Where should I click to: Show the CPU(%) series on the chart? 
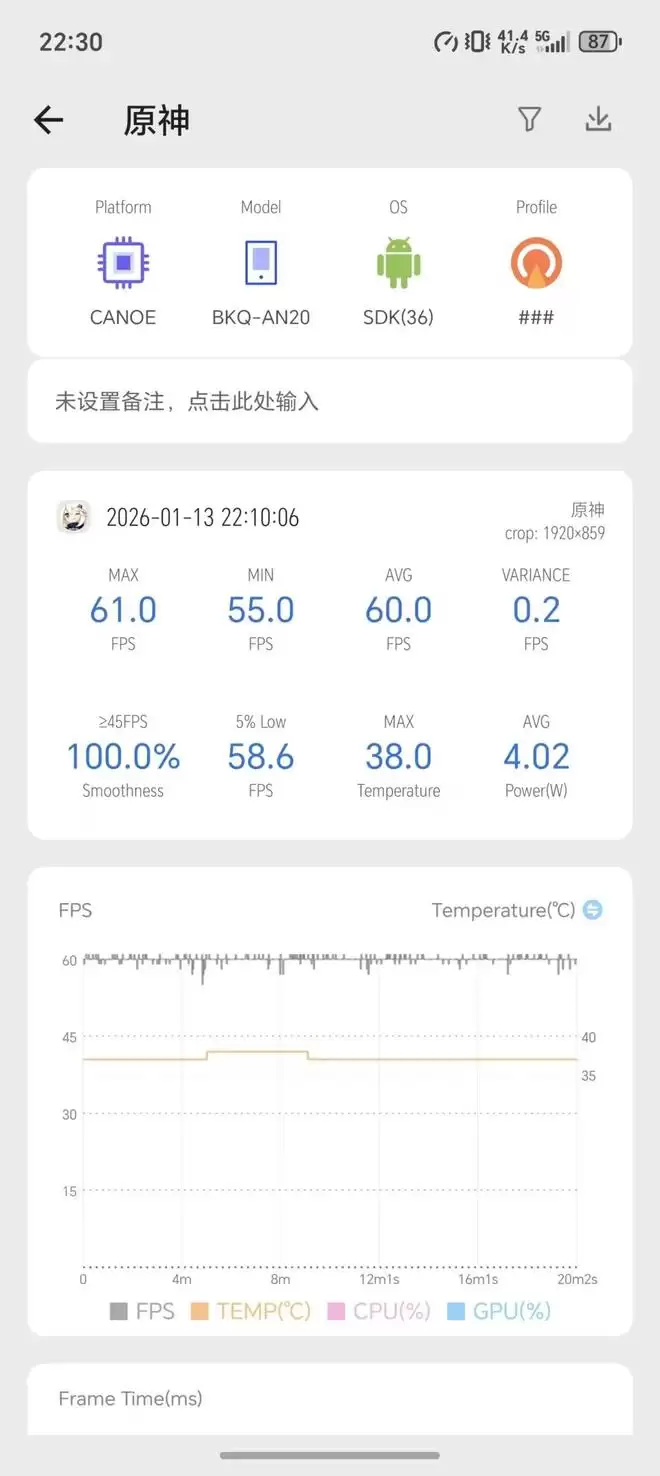pos(379,1310)
